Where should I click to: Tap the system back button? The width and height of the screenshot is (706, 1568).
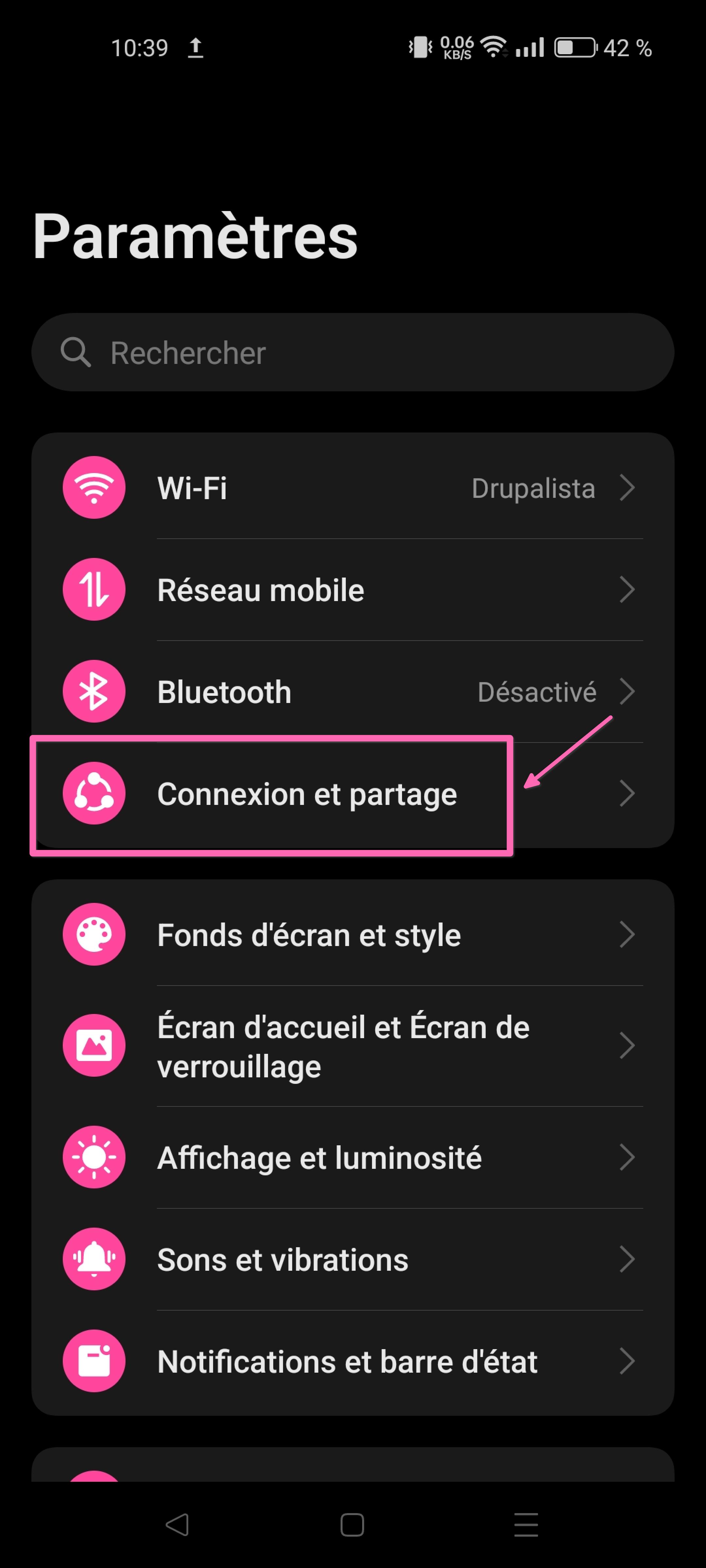[x=177, y=1525]
